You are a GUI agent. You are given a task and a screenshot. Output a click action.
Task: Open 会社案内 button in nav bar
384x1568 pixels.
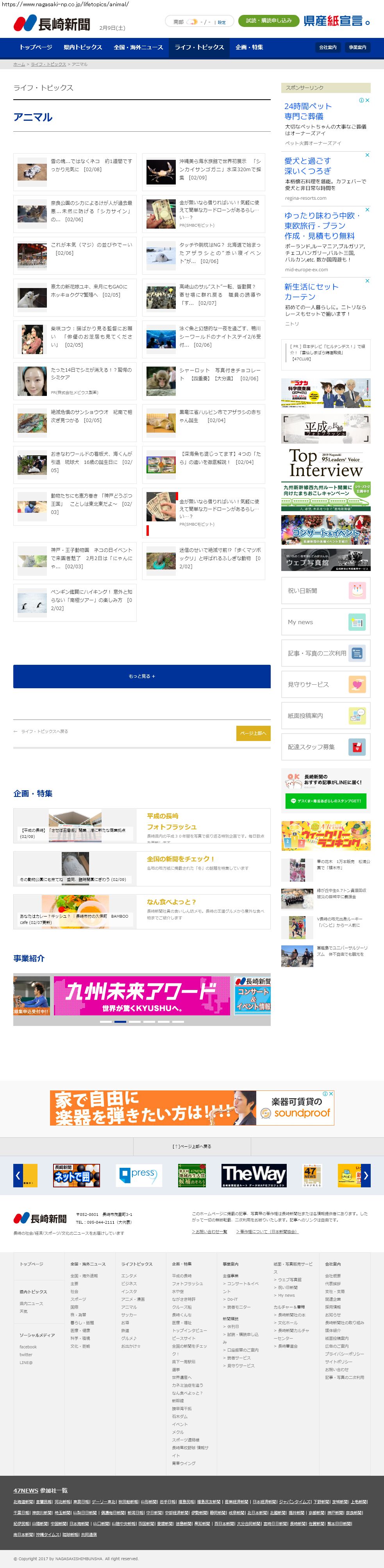coord(328,47)
